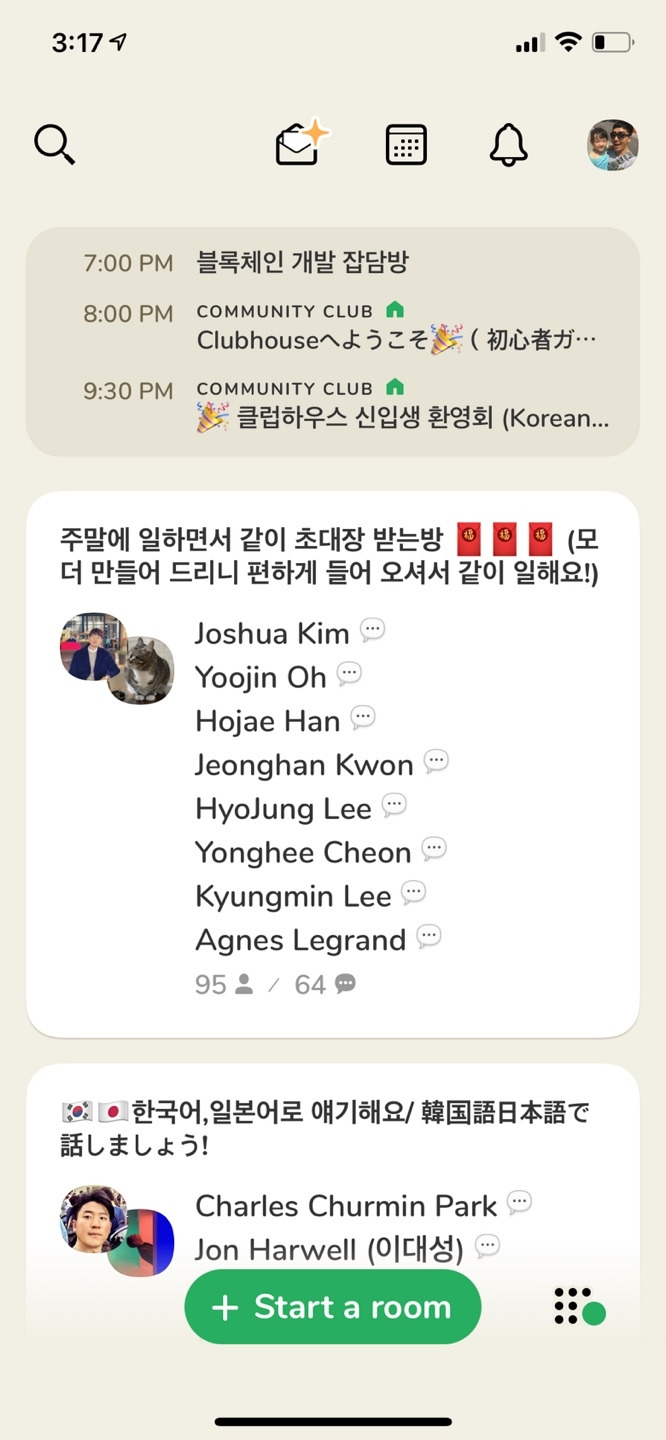The height and width of the screenshot is (1440, 666).
Task: Open the events calendar icon
Action: (406, 145)
